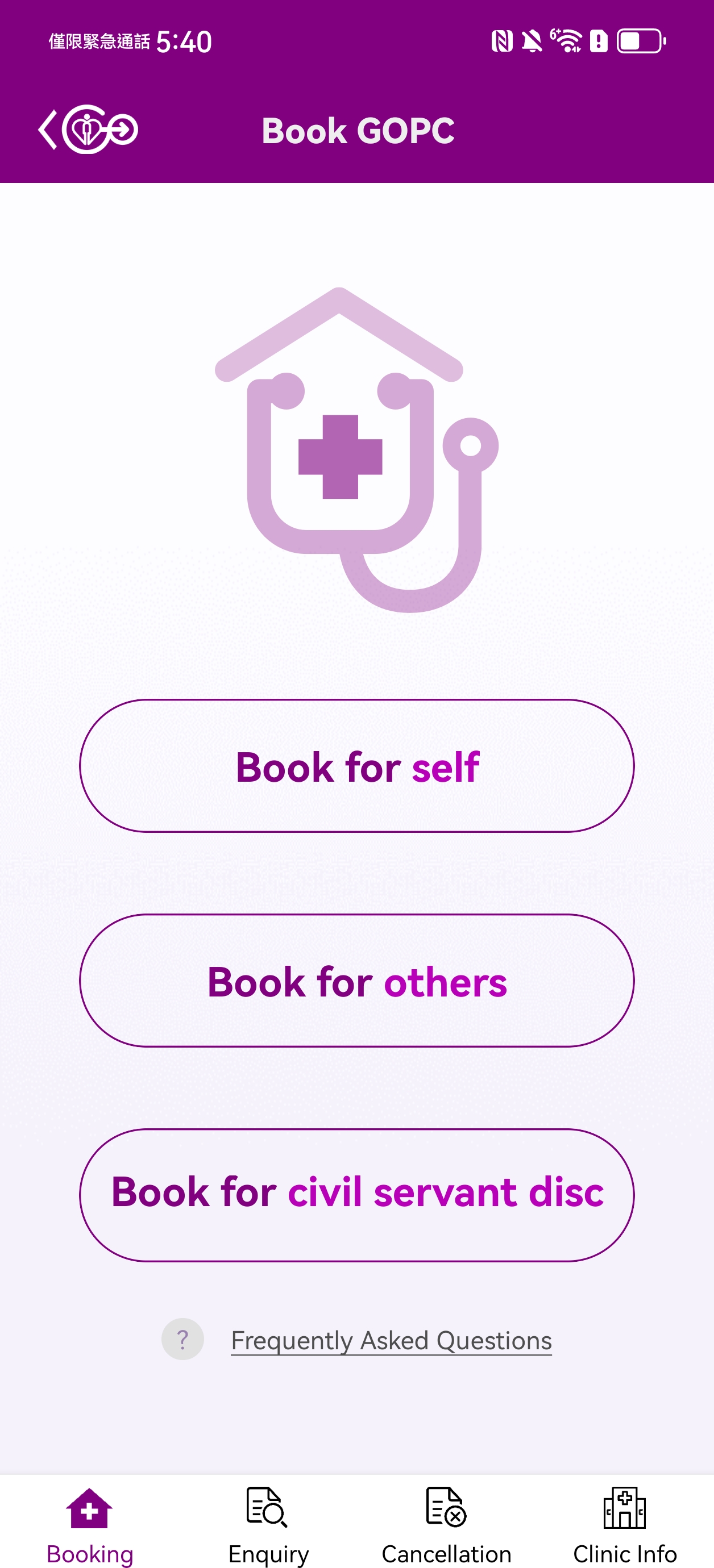Tap the question mark help icon
Screen dimensions: 714x1568
(182, 1339)
